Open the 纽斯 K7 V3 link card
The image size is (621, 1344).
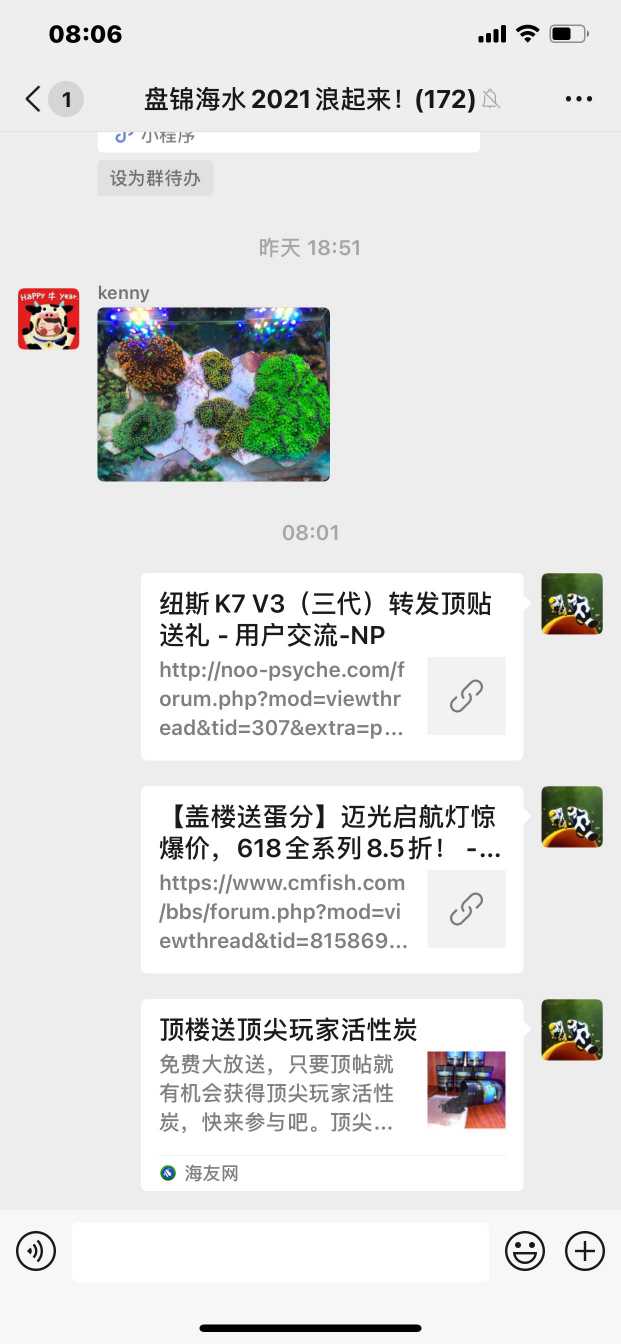[x=331, y=667]
